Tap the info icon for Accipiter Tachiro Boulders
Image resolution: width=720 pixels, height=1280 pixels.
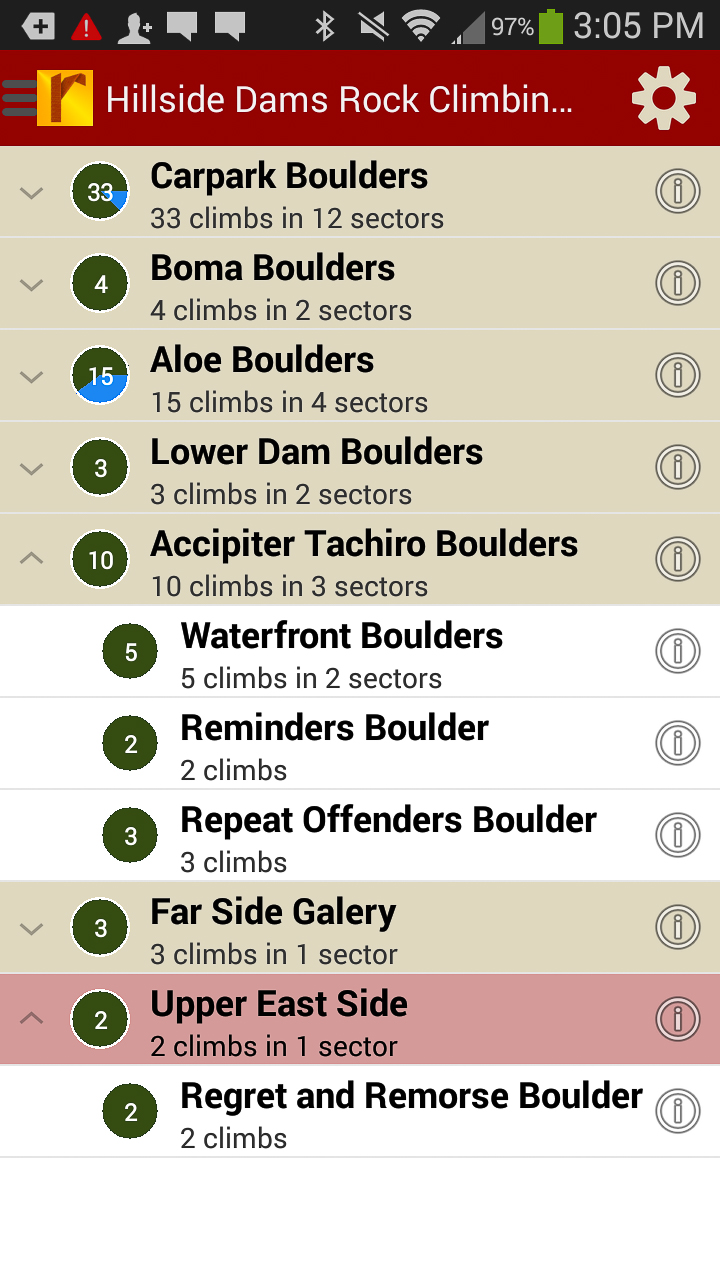point(677,558)
